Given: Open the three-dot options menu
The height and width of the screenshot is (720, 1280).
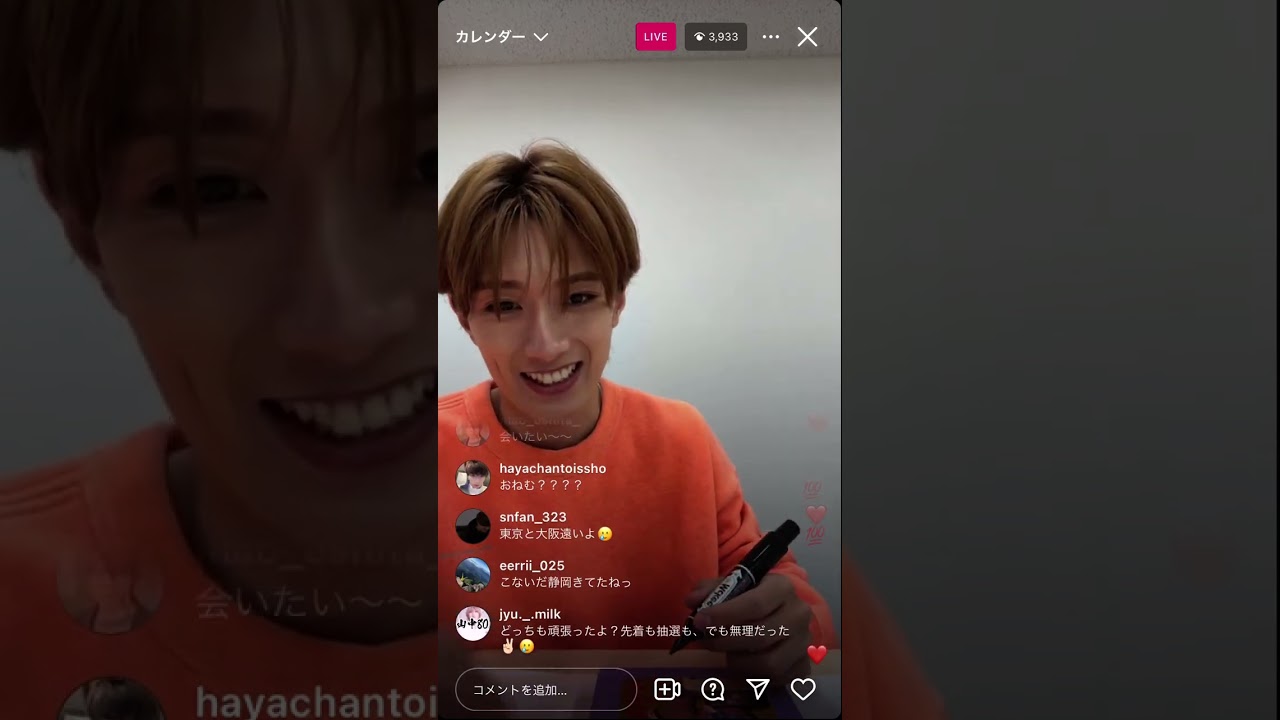Looking at the screenshot, I should pos(770,37).
